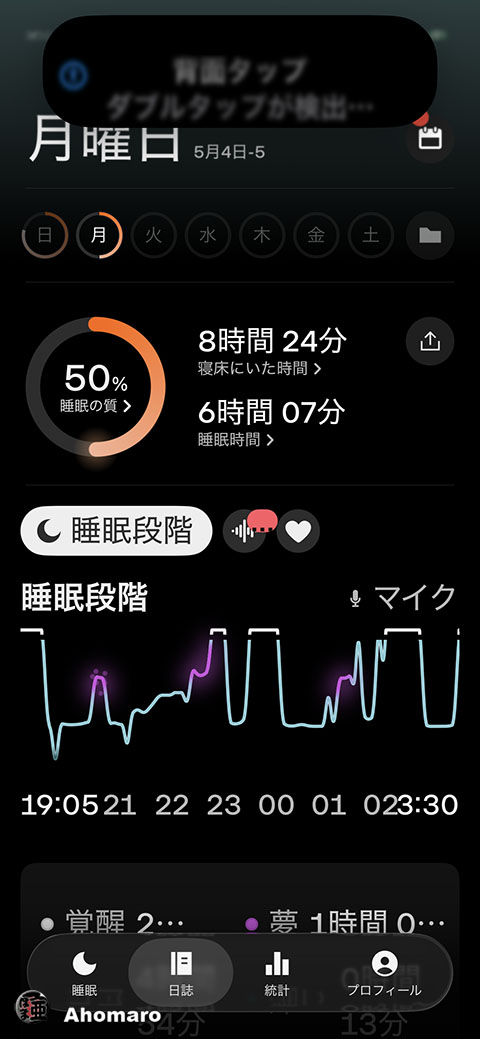Screen dimensions: 480x1039
Task: Select Sunday 日 in the week row
Action: tap(44, 235)
